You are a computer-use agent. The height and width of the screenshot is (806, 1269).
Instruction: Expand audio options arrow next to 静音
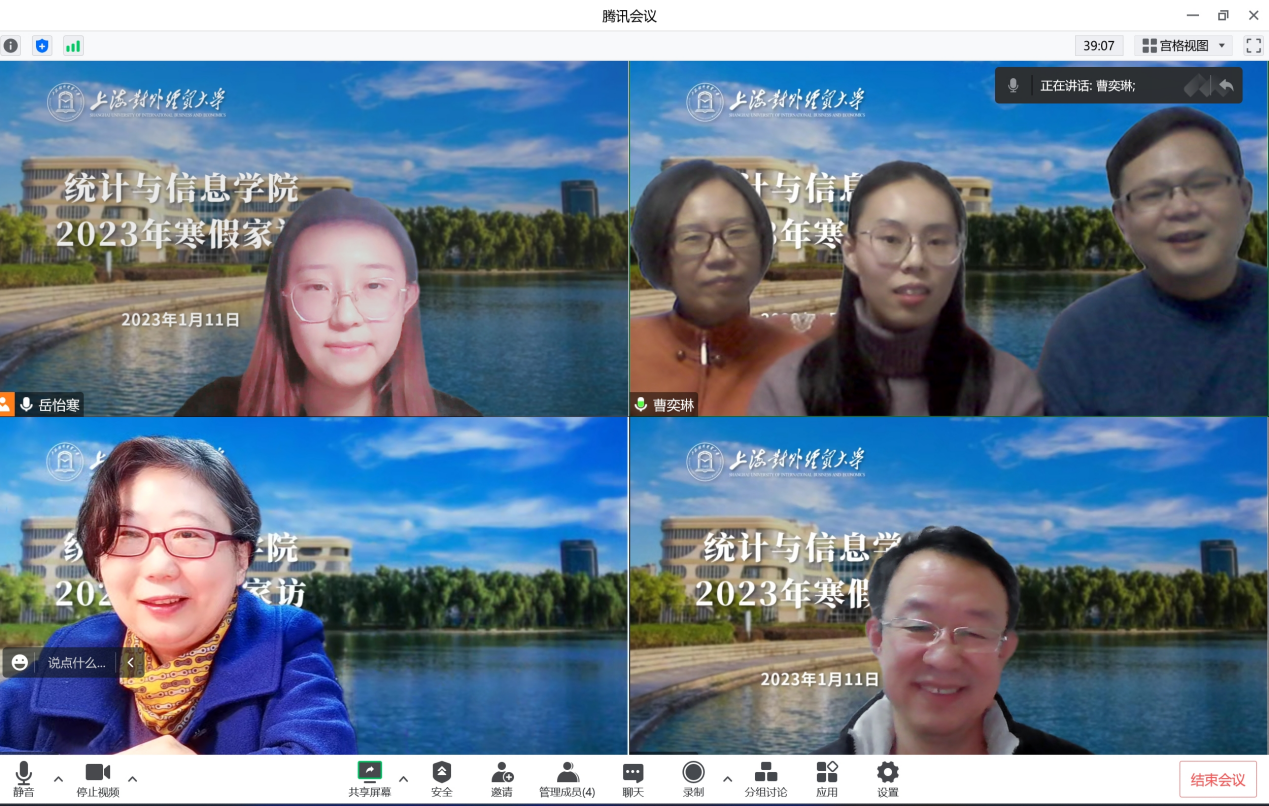[58, 779]
